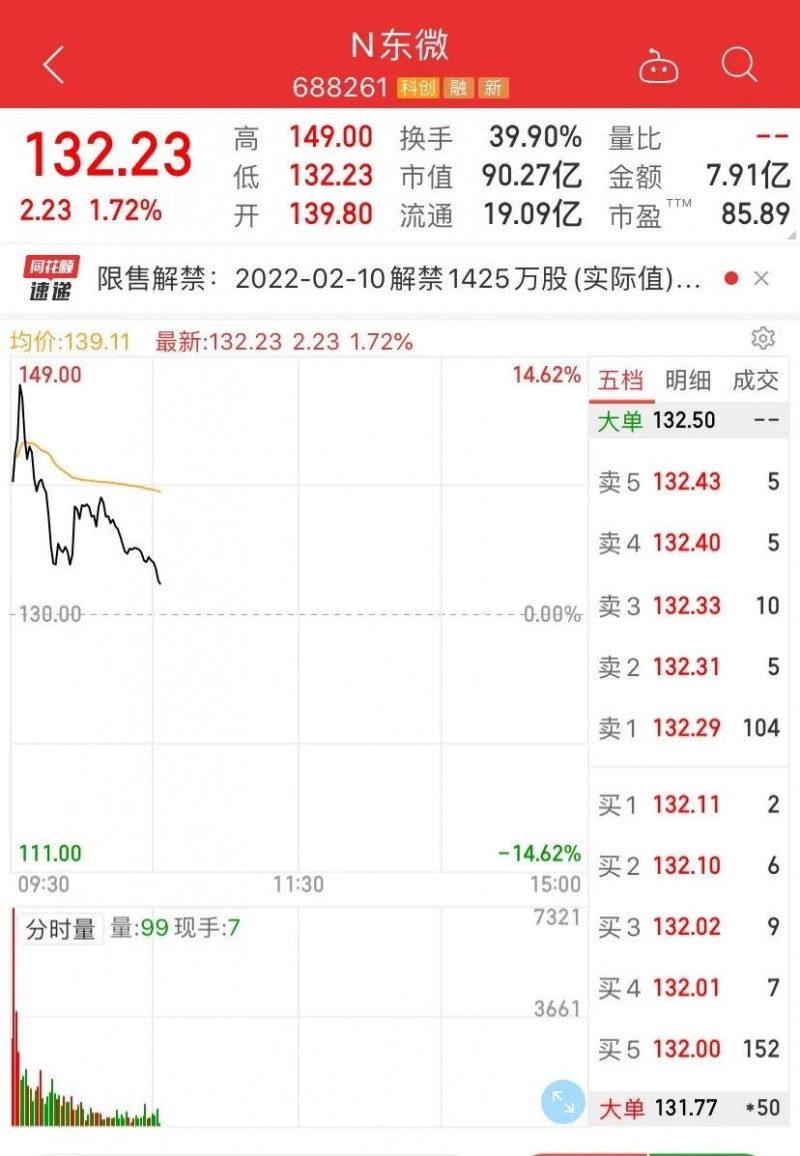Open the 分时量 indicator selector

(x=61, y=929)
